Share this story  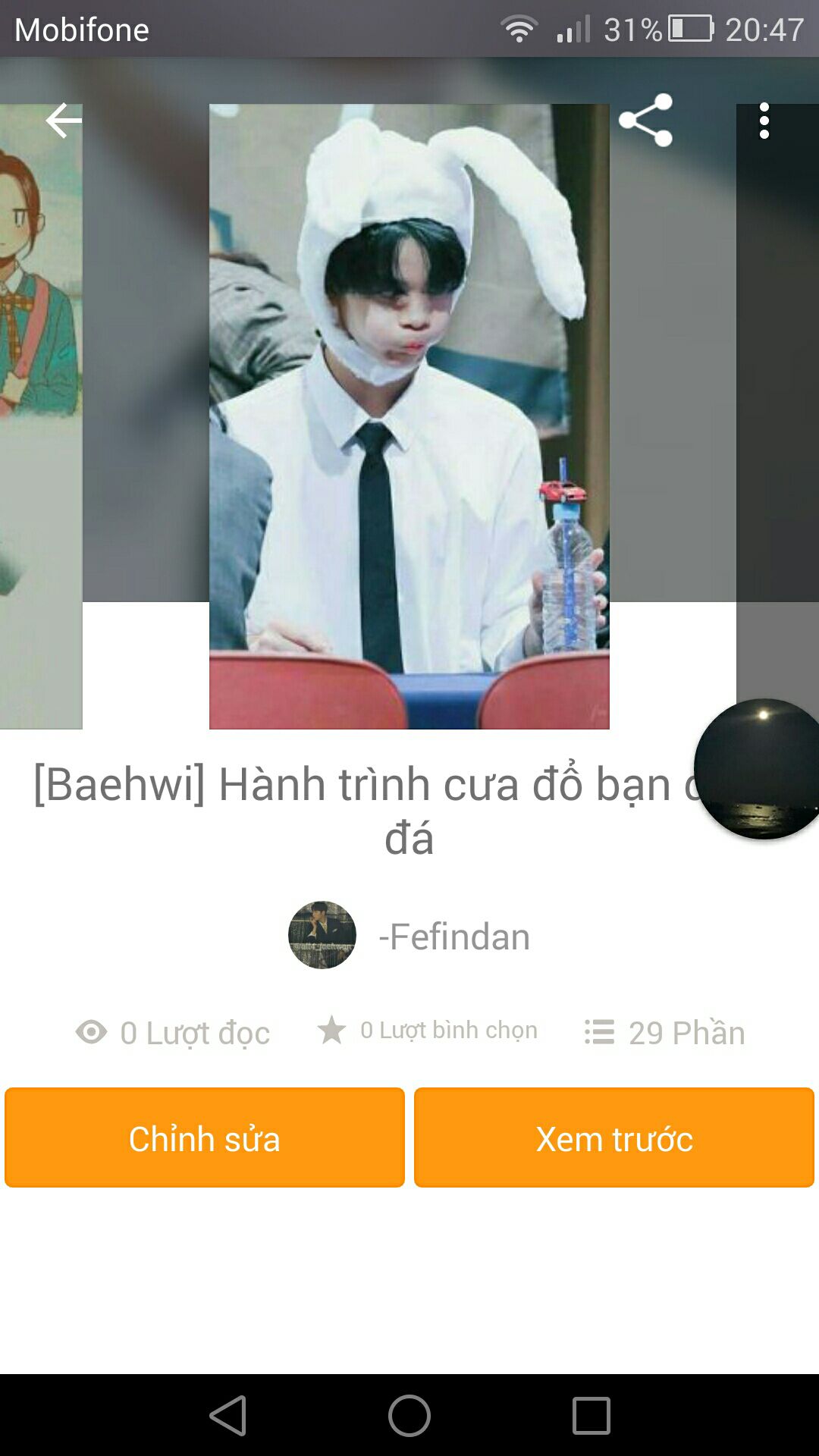645,120
